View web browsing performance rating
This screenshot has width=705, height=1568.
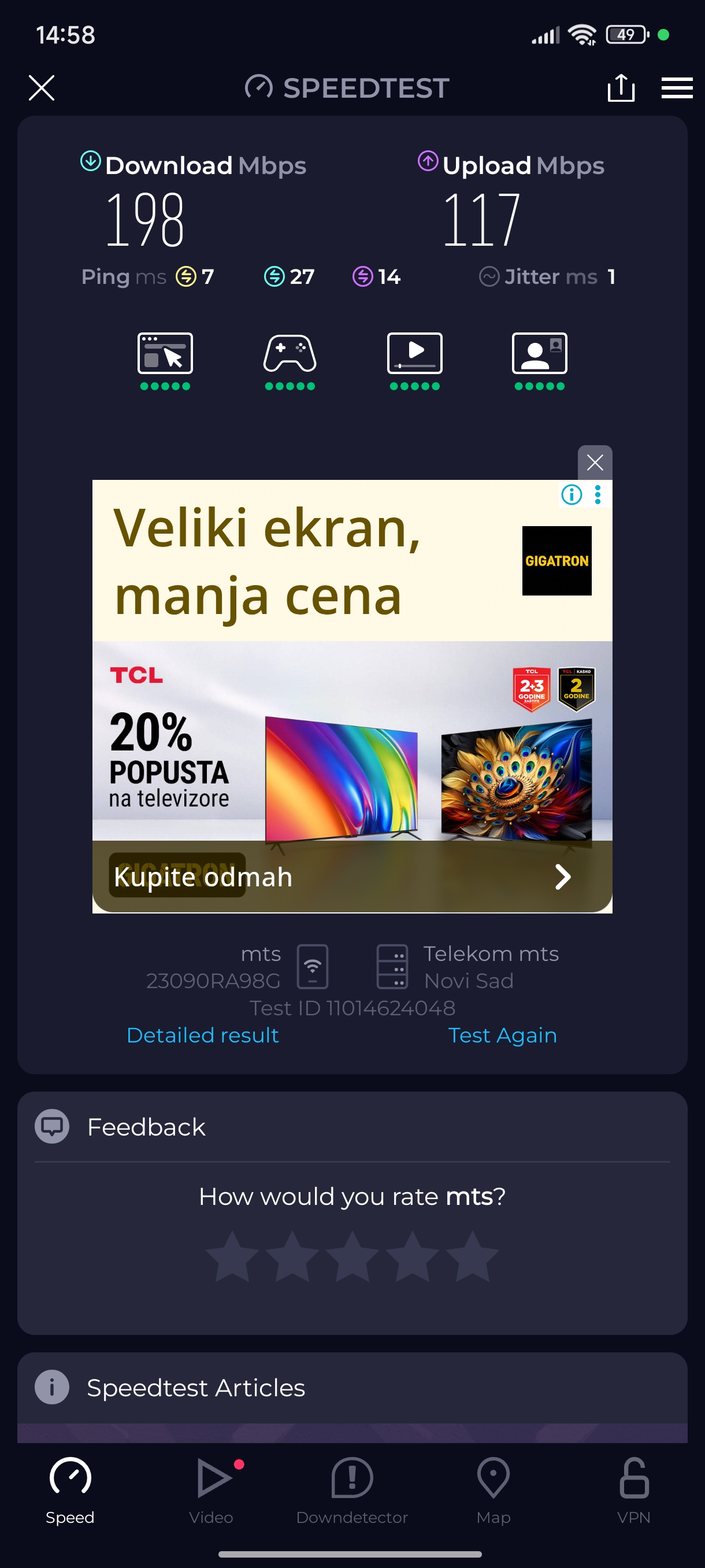point(165,360)
